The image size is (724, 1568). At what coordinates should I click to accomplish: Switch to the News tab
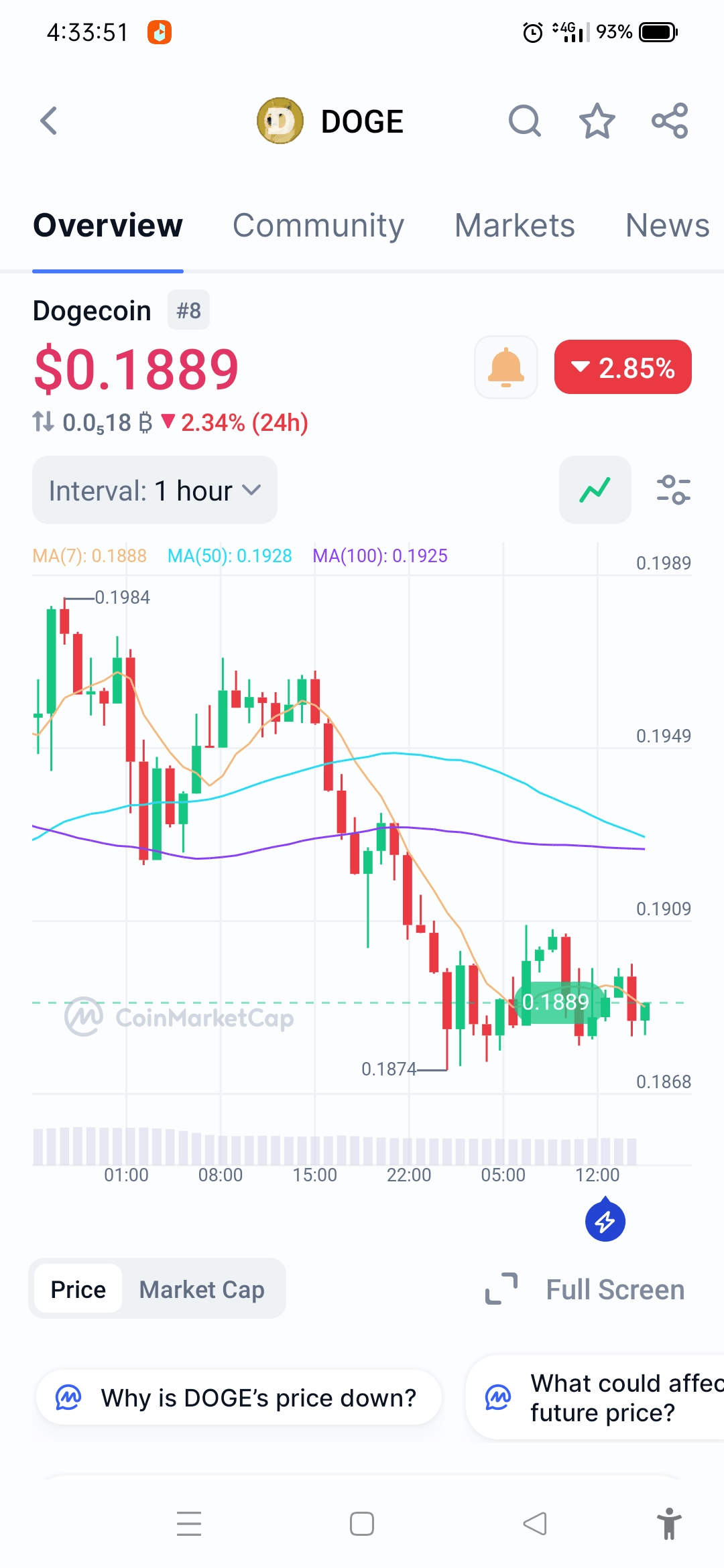point(667,226)
